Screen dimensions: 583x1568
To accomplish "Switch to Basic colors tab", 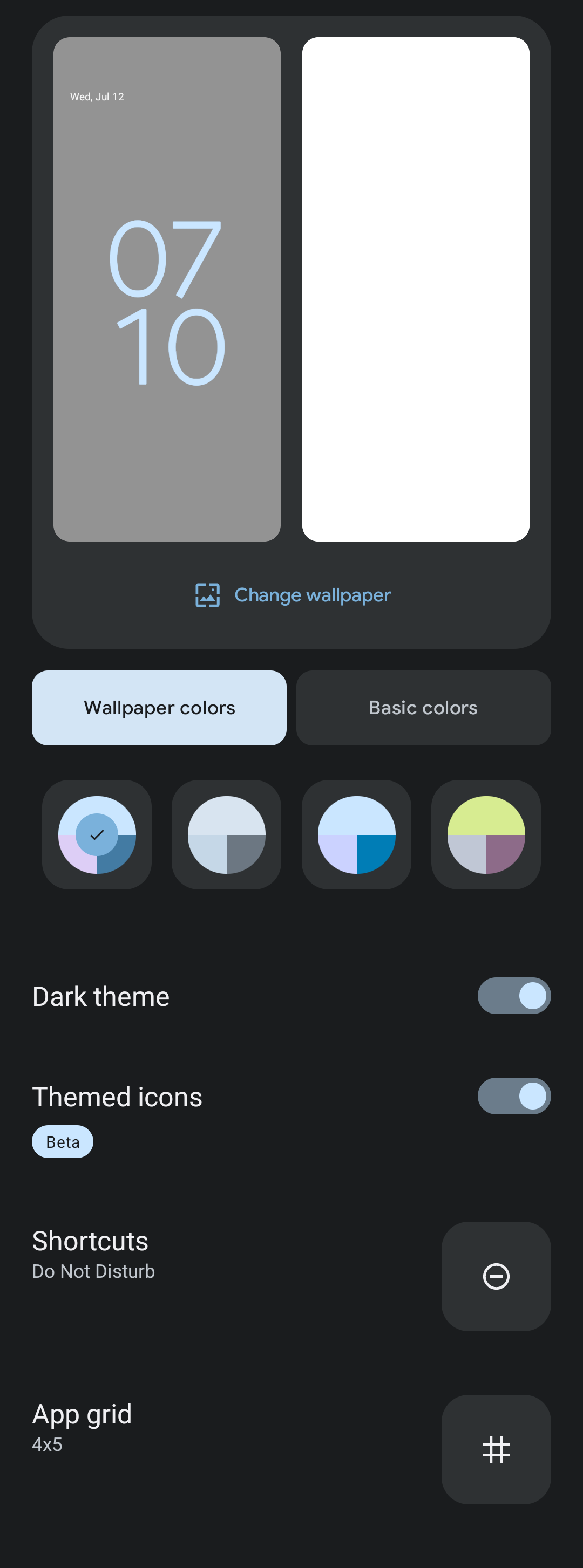I will (423, 708).
